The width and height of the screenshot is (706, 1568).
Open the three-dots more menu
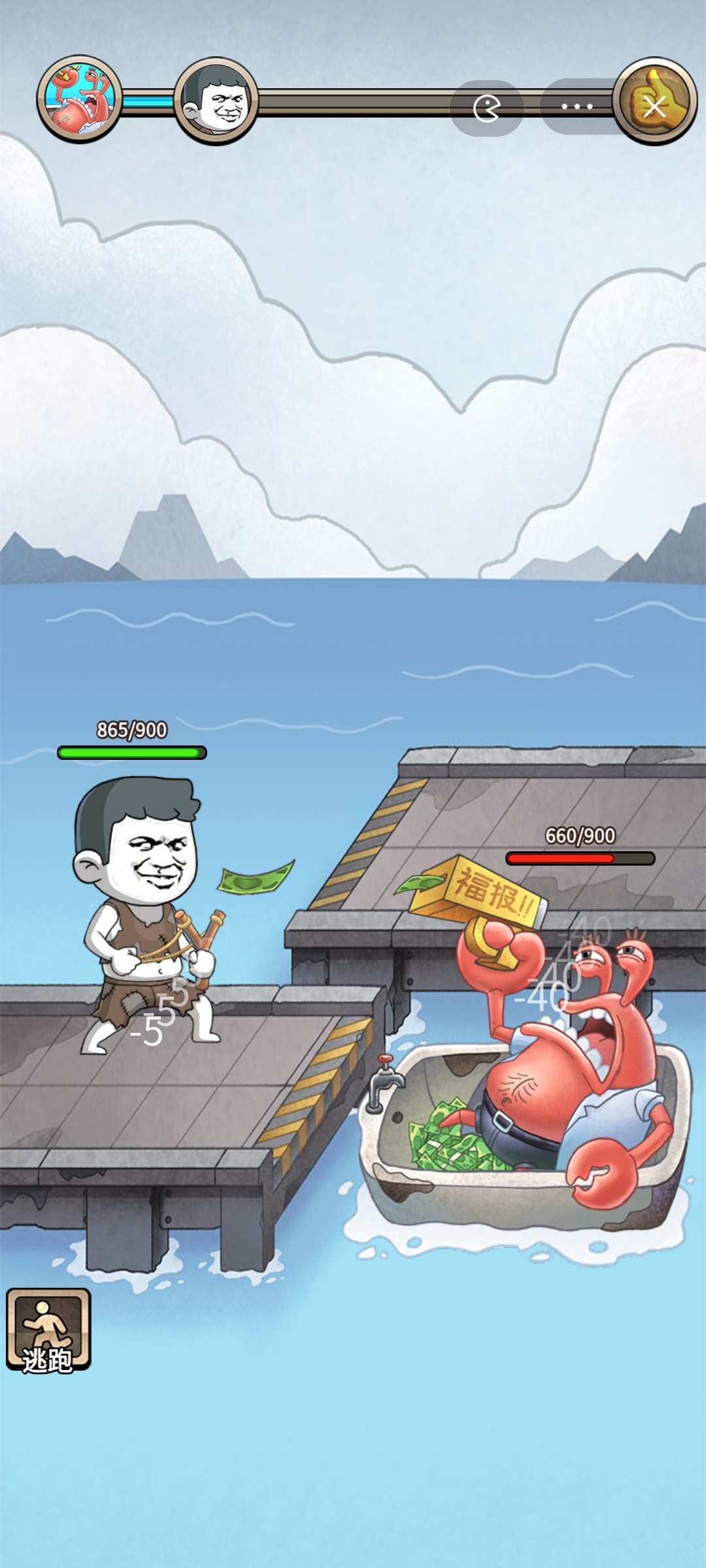click(x=577, y=106)
